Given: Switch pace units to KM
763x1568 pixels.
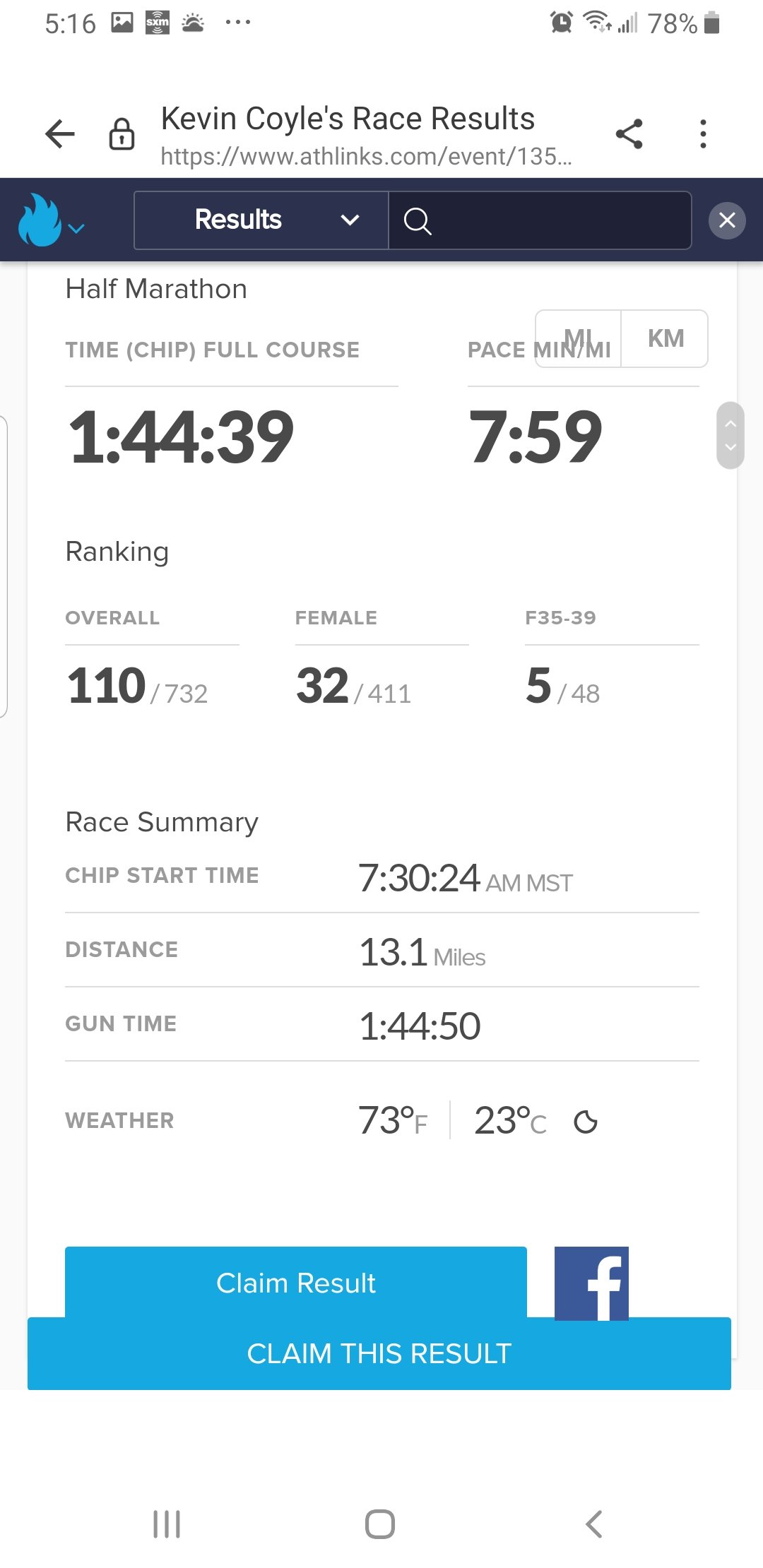Looking at the screenshot, I should 665,338.
